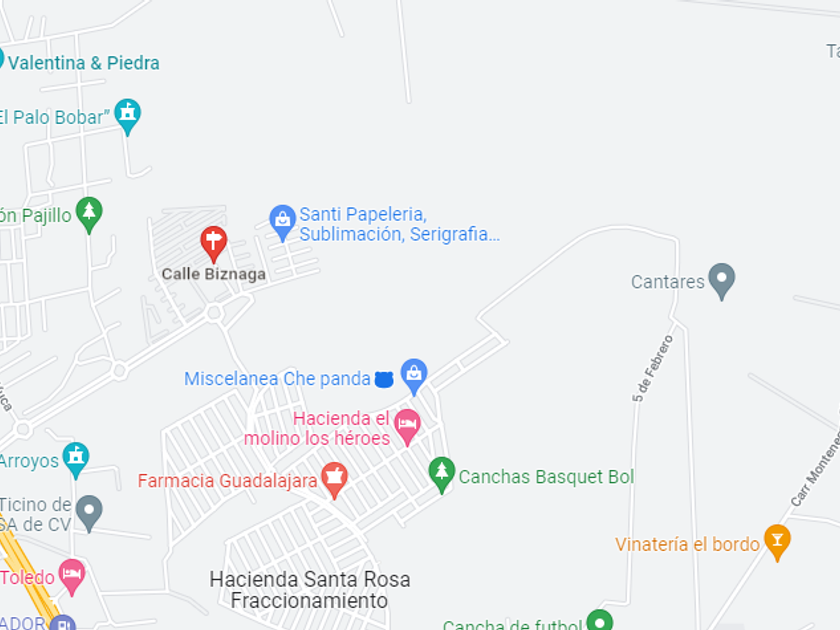The width and height of the screenshot is (840, 630).
Task: Open the Farmacia Guadalajara marker
Action: [x=334, y=479]
